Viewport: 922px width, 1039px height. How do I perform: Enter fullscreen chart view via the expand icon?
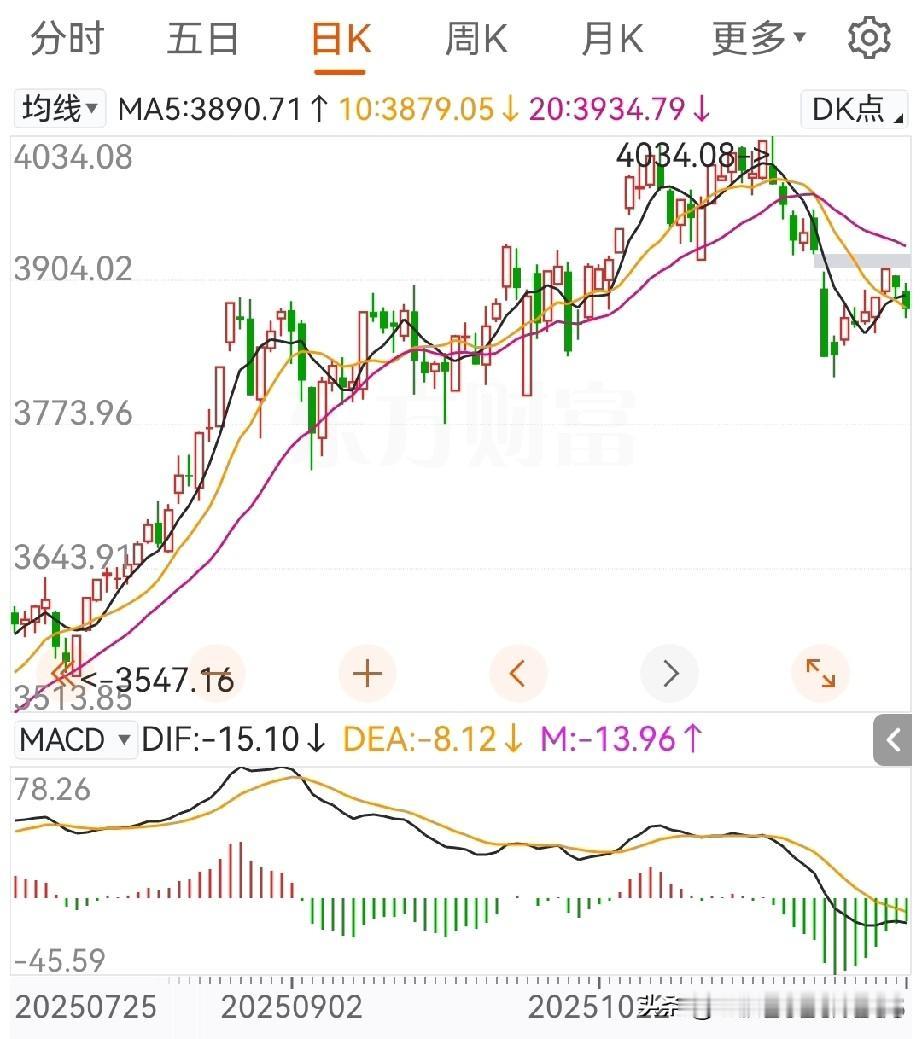coord(820,673)
